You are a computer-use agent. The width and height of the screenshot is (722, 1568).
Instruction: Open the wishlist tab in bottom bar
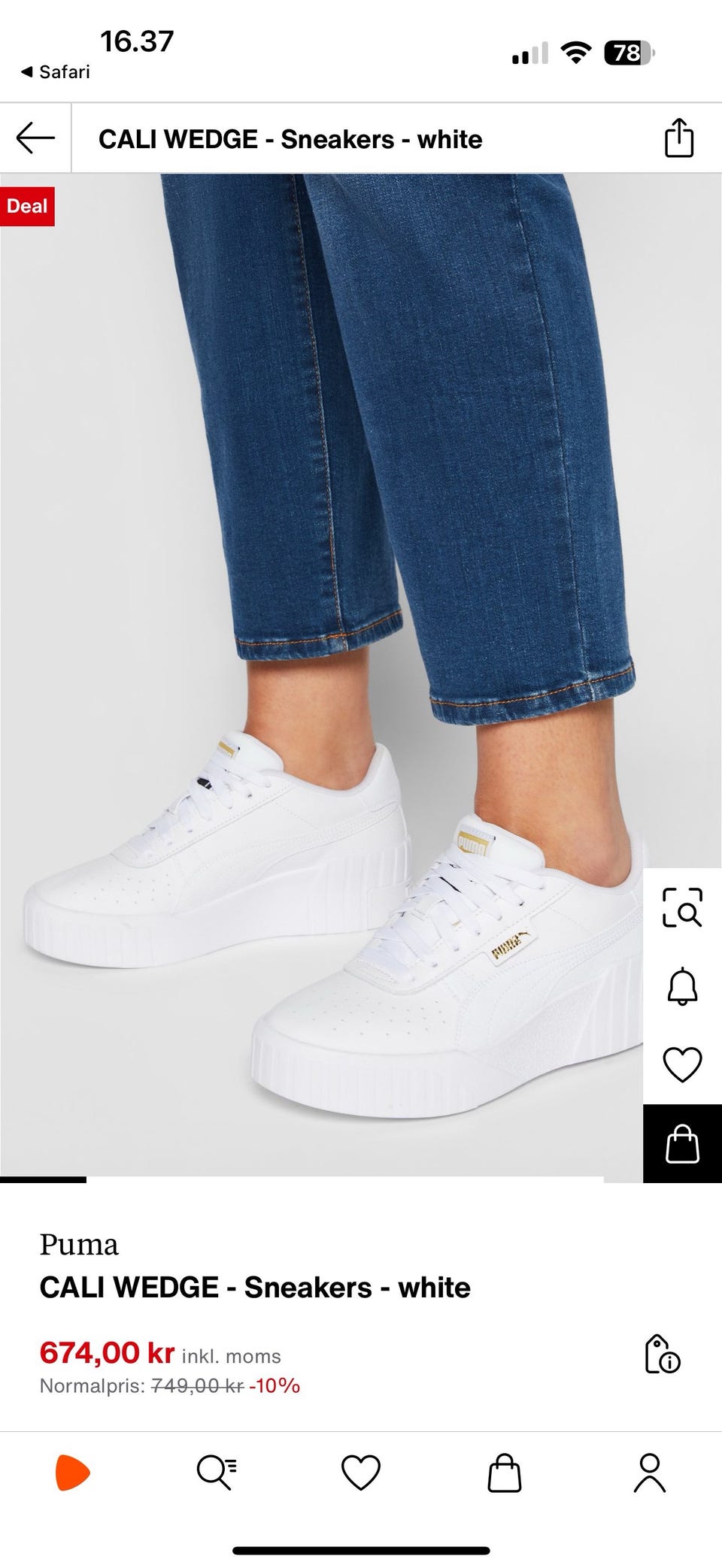pyautogui.click(x=361, y=1473)
